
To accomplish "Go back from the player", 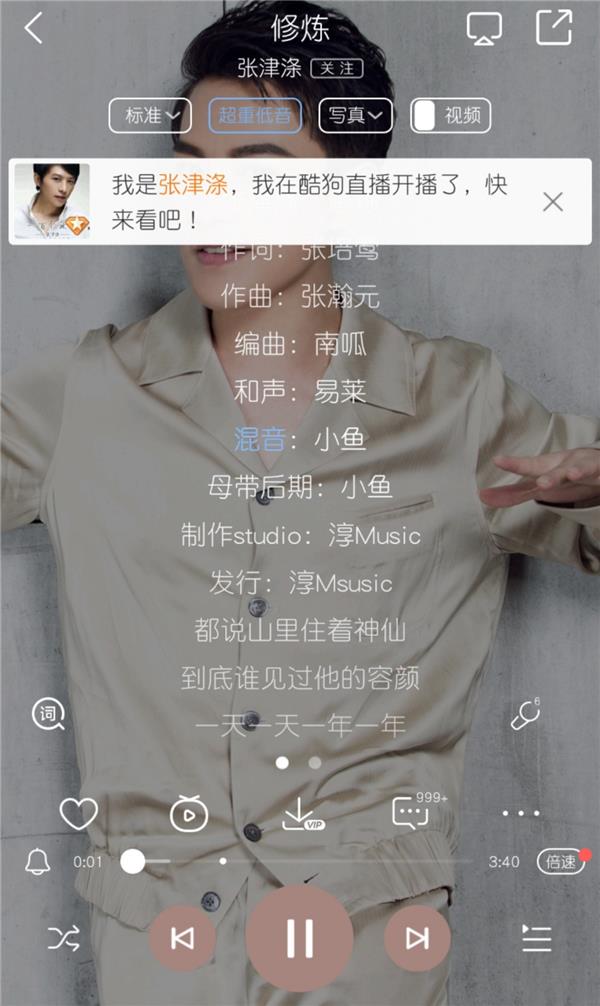I will [35, 28].
